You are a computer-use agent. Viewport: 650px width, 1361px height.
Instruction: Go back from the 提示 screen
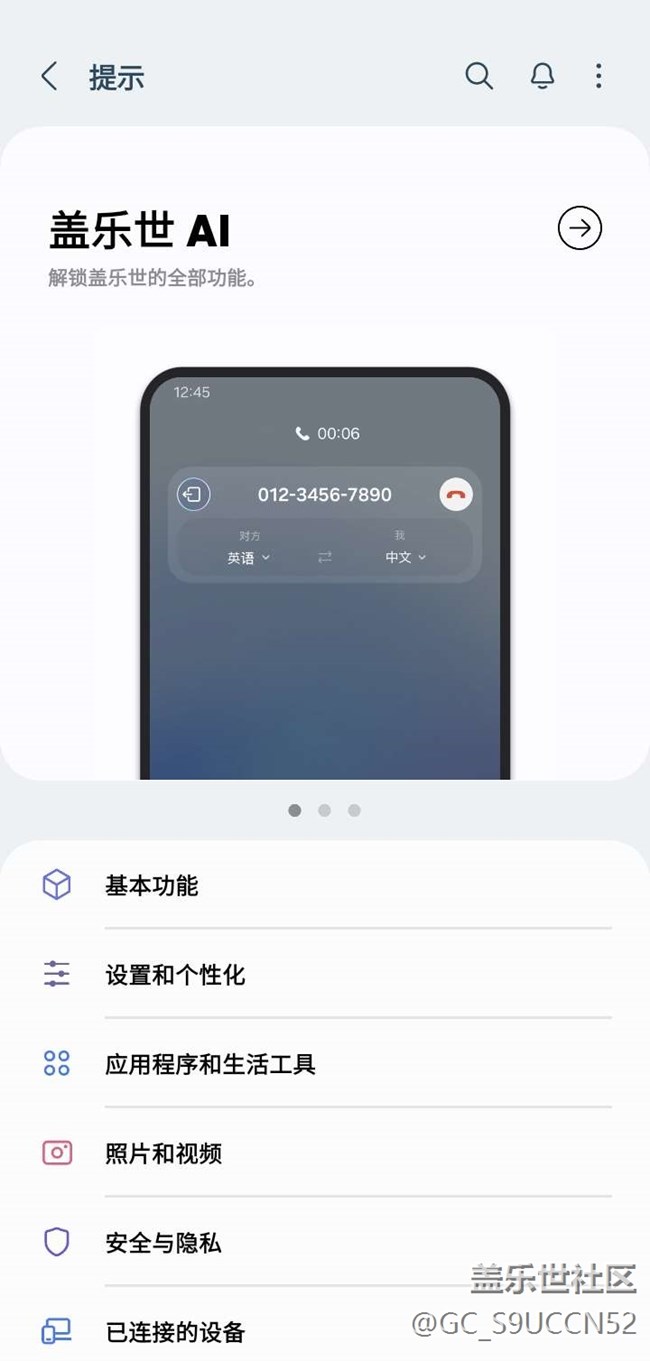point(49,76)
